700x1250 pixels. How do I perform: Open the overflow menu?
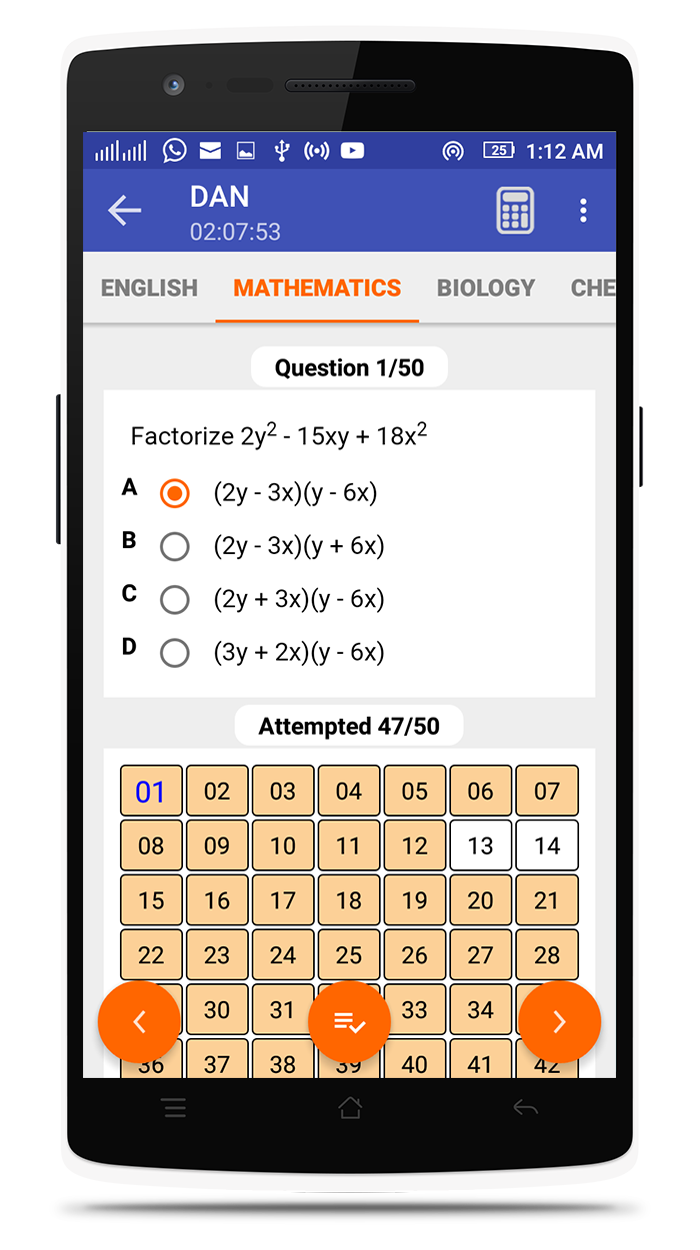pos(583,210)
